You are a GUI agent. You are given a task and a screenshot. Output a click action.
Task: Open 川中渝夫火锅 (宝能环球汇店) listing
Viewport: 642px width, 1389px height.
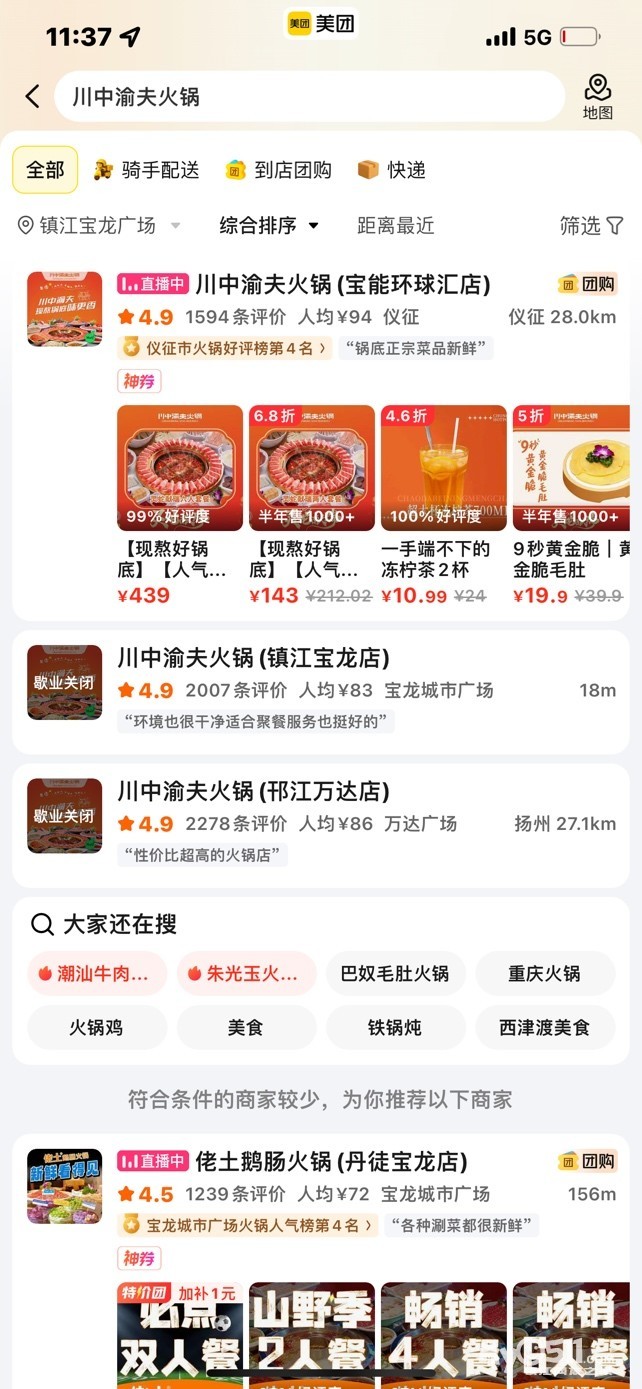click(343, 286)
